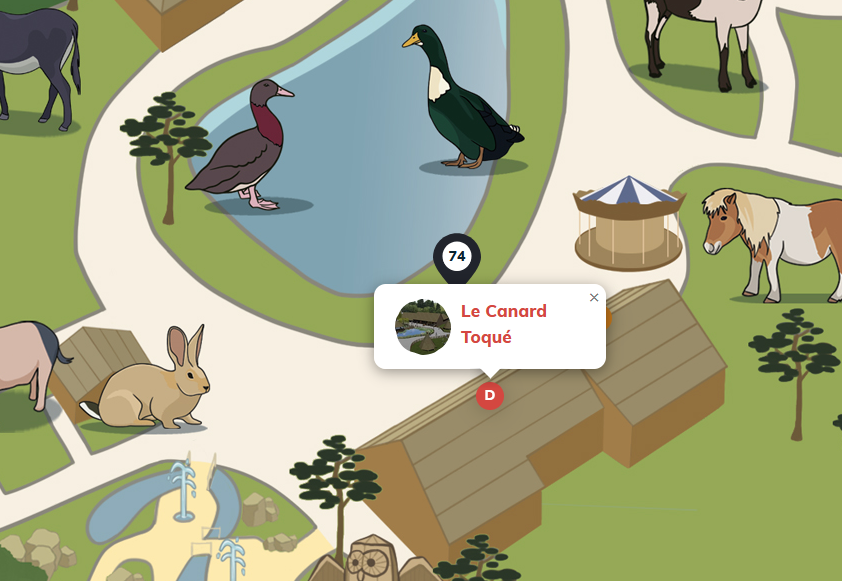Select the red D map marker
This screenshot has height=581, width=842.
490,396
